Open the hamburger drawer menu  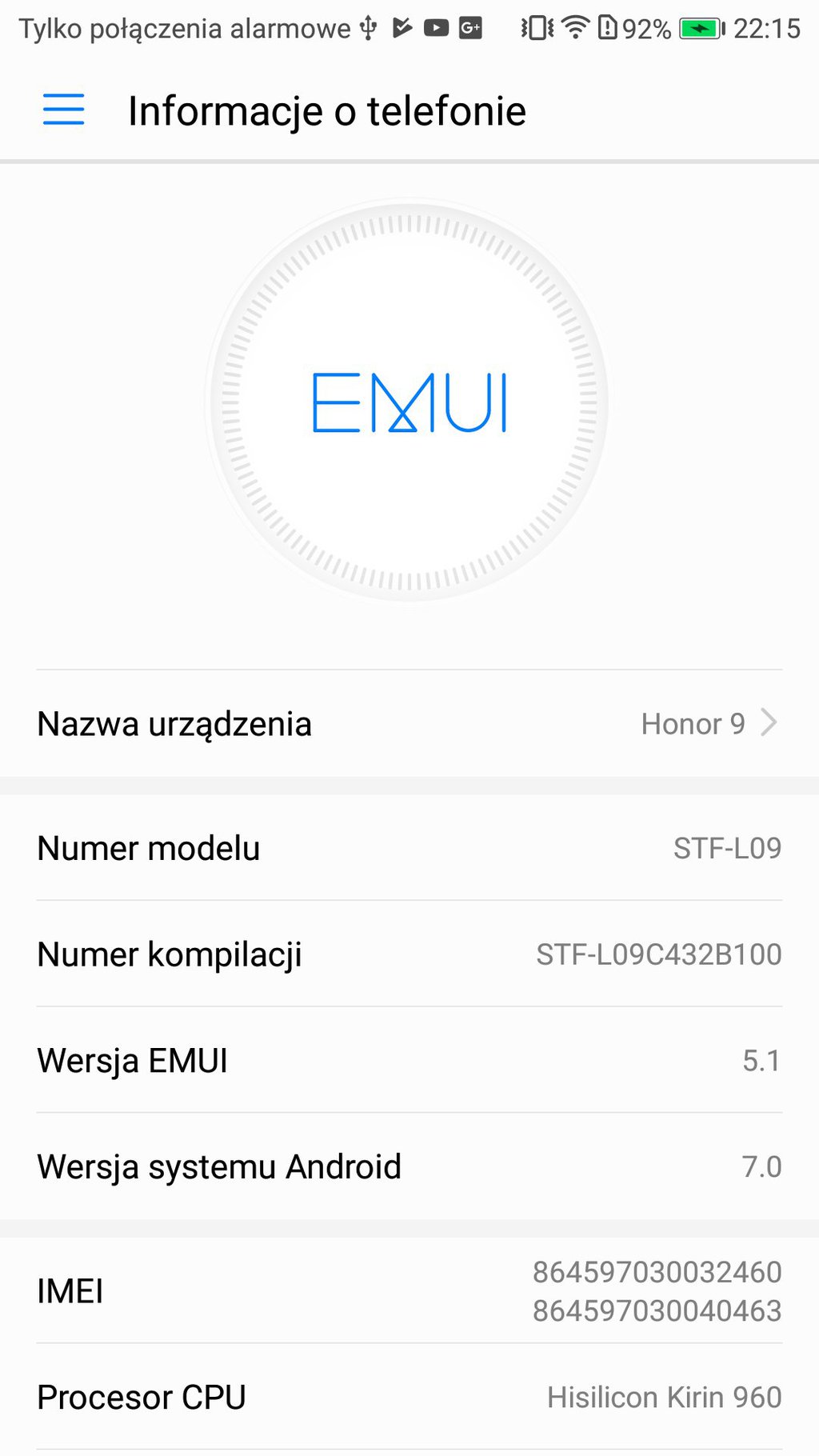(63, 110)
